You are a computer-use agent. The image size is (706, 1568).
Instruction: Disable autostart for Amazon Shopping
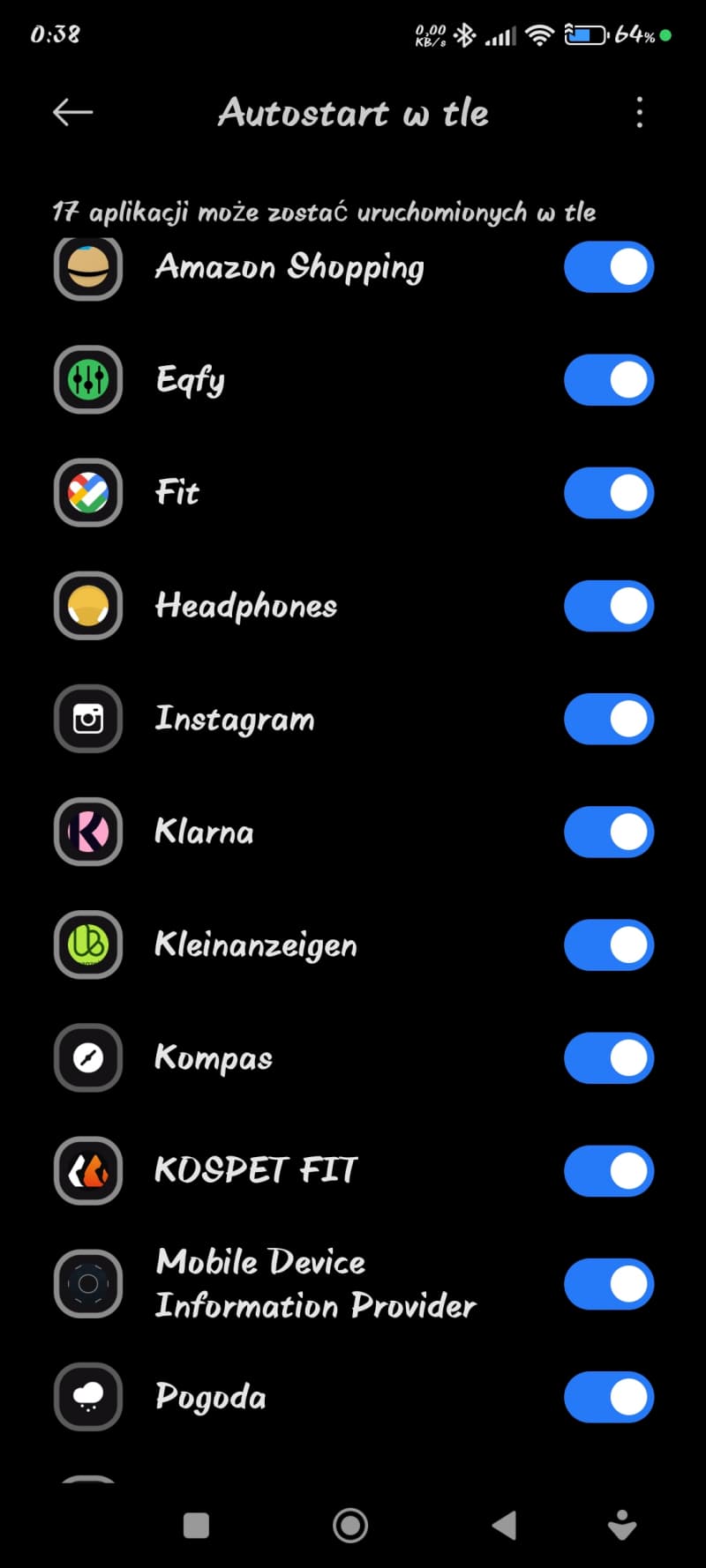click(609, 267)
